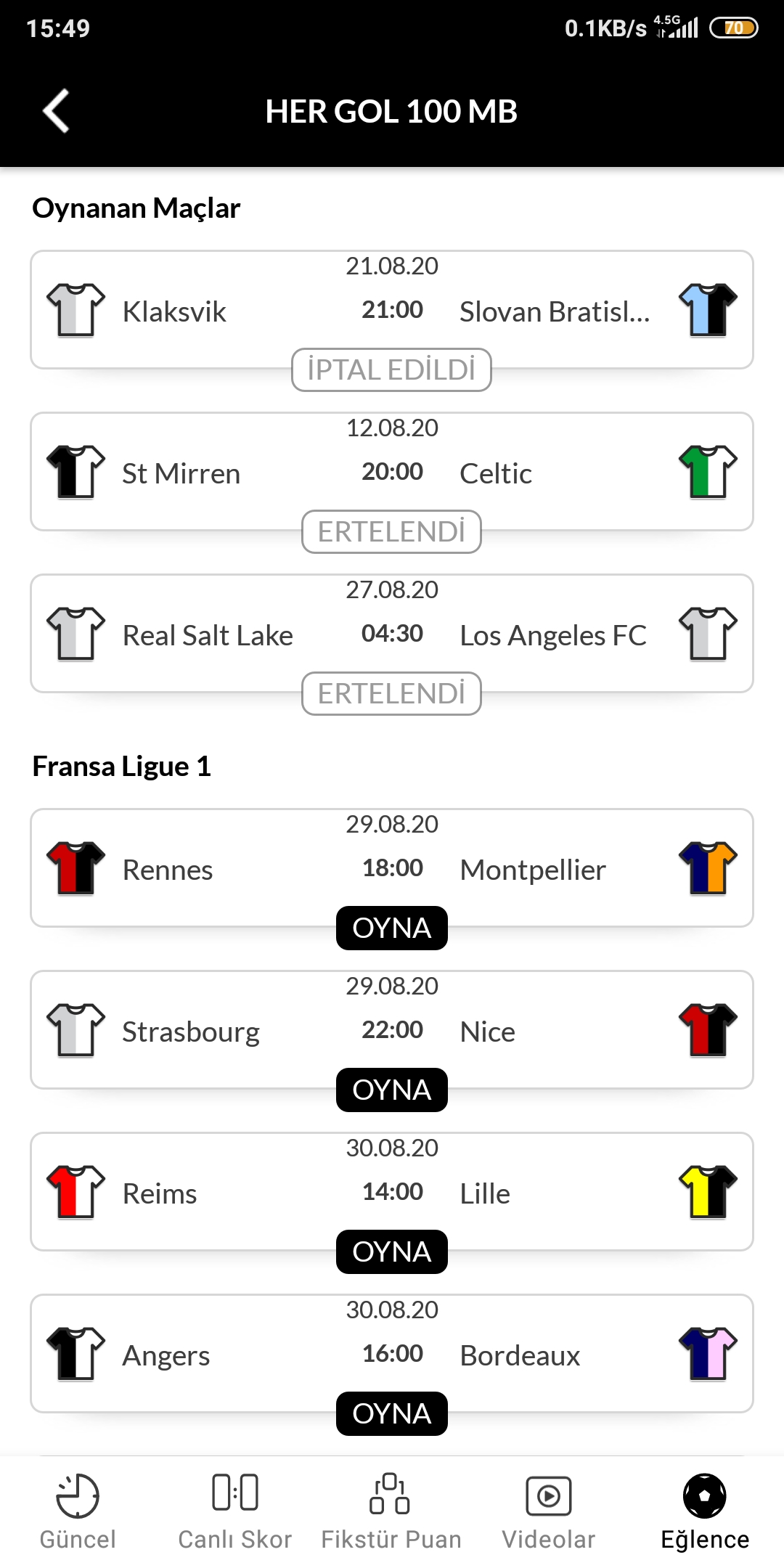Open the Klaksvik vs Slovan Bratislava card

coord(392,310)
